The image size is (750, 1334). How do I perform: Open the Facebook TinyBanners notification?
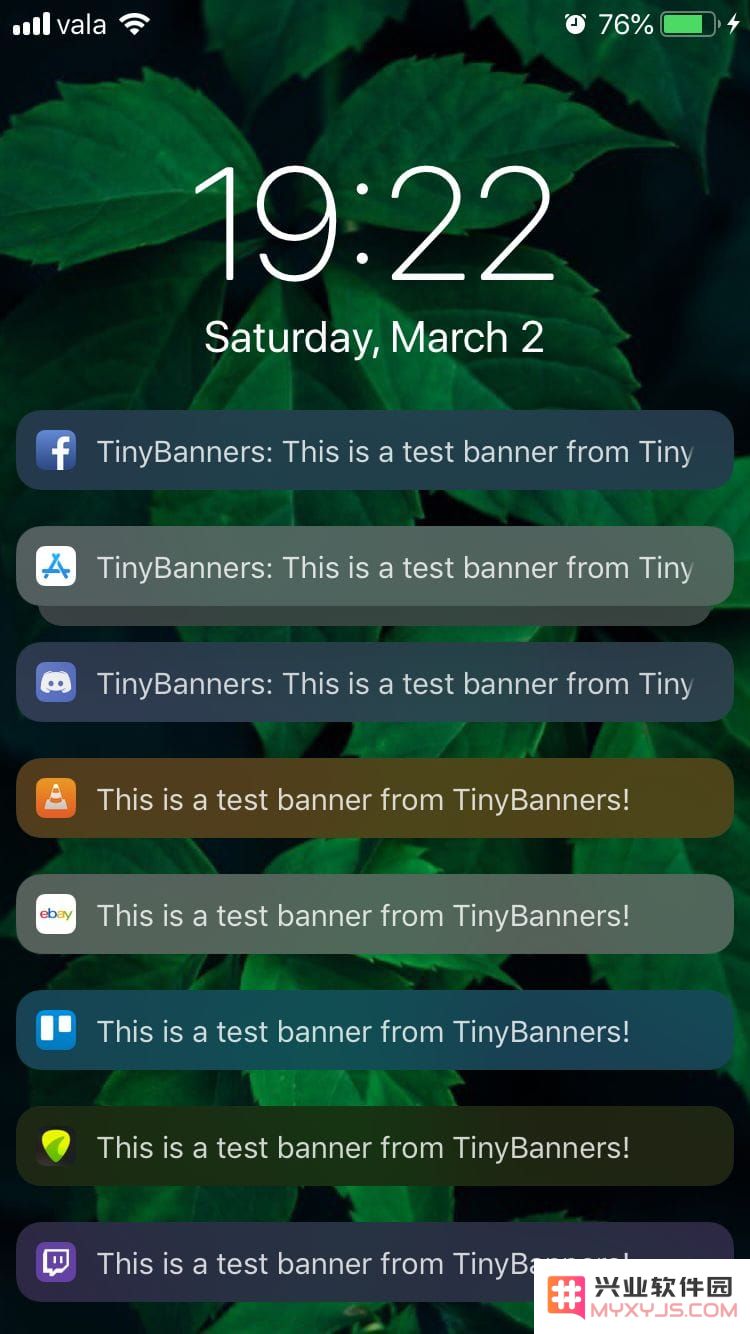coord(375,451)
